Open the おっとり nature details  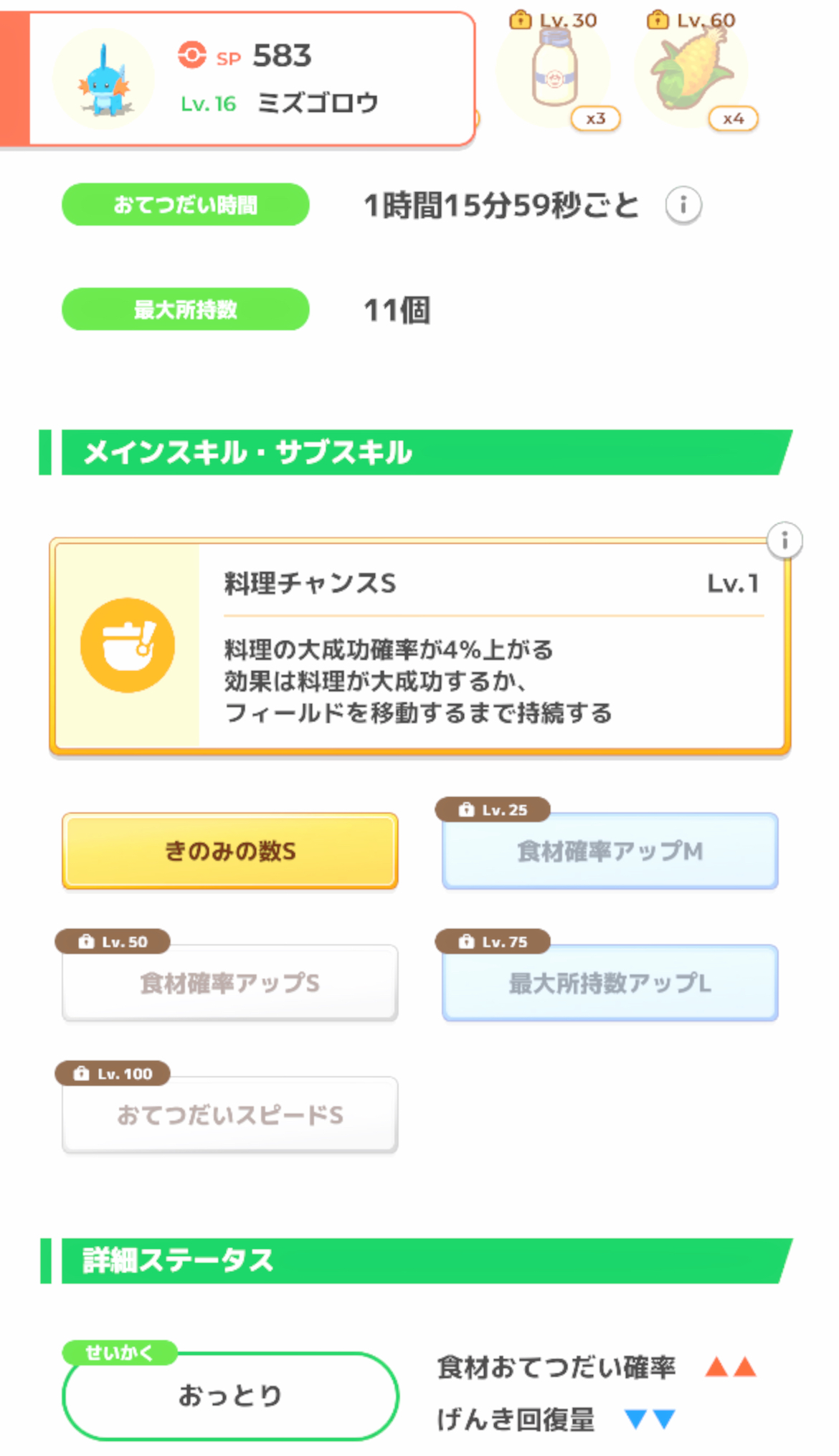[230, 1395]
